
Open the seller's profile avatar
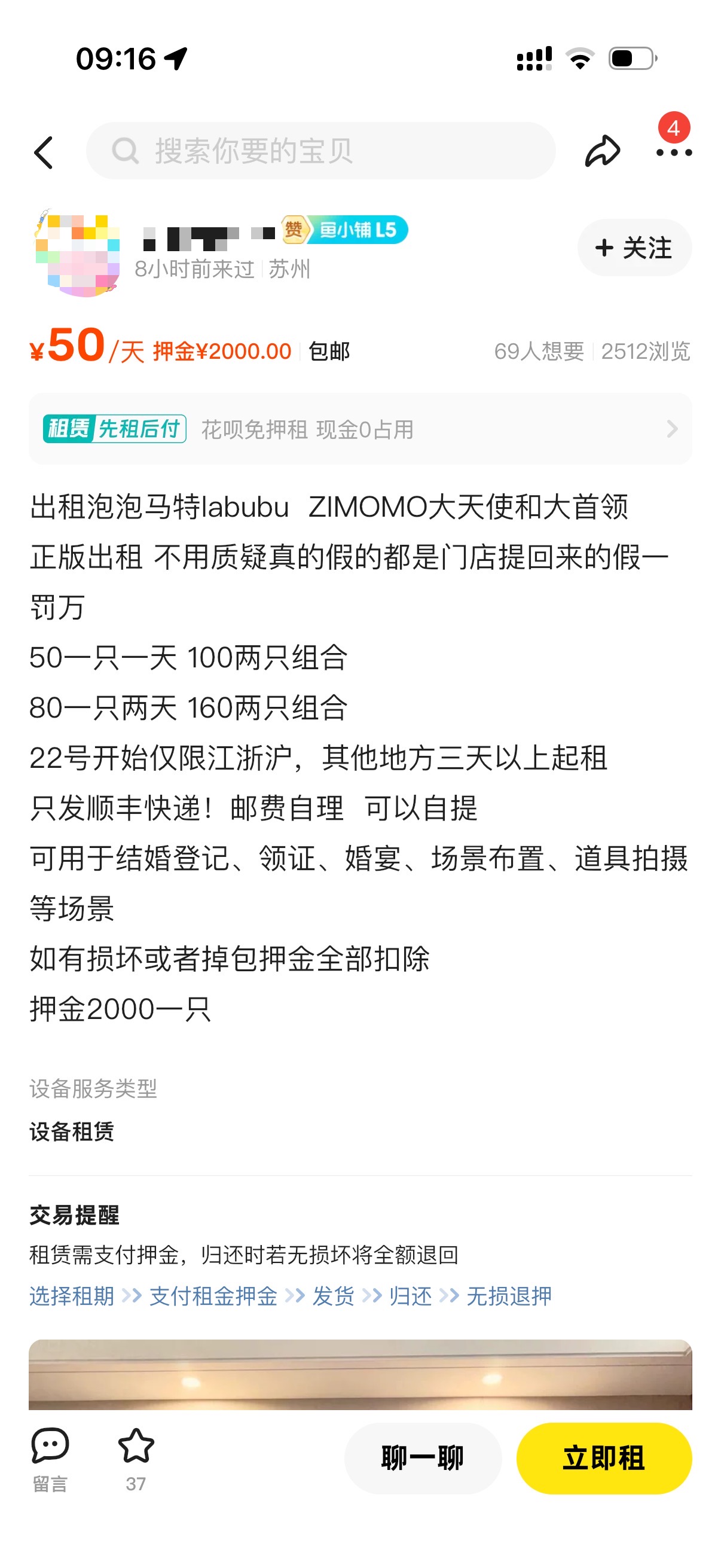tap(78, 254)
